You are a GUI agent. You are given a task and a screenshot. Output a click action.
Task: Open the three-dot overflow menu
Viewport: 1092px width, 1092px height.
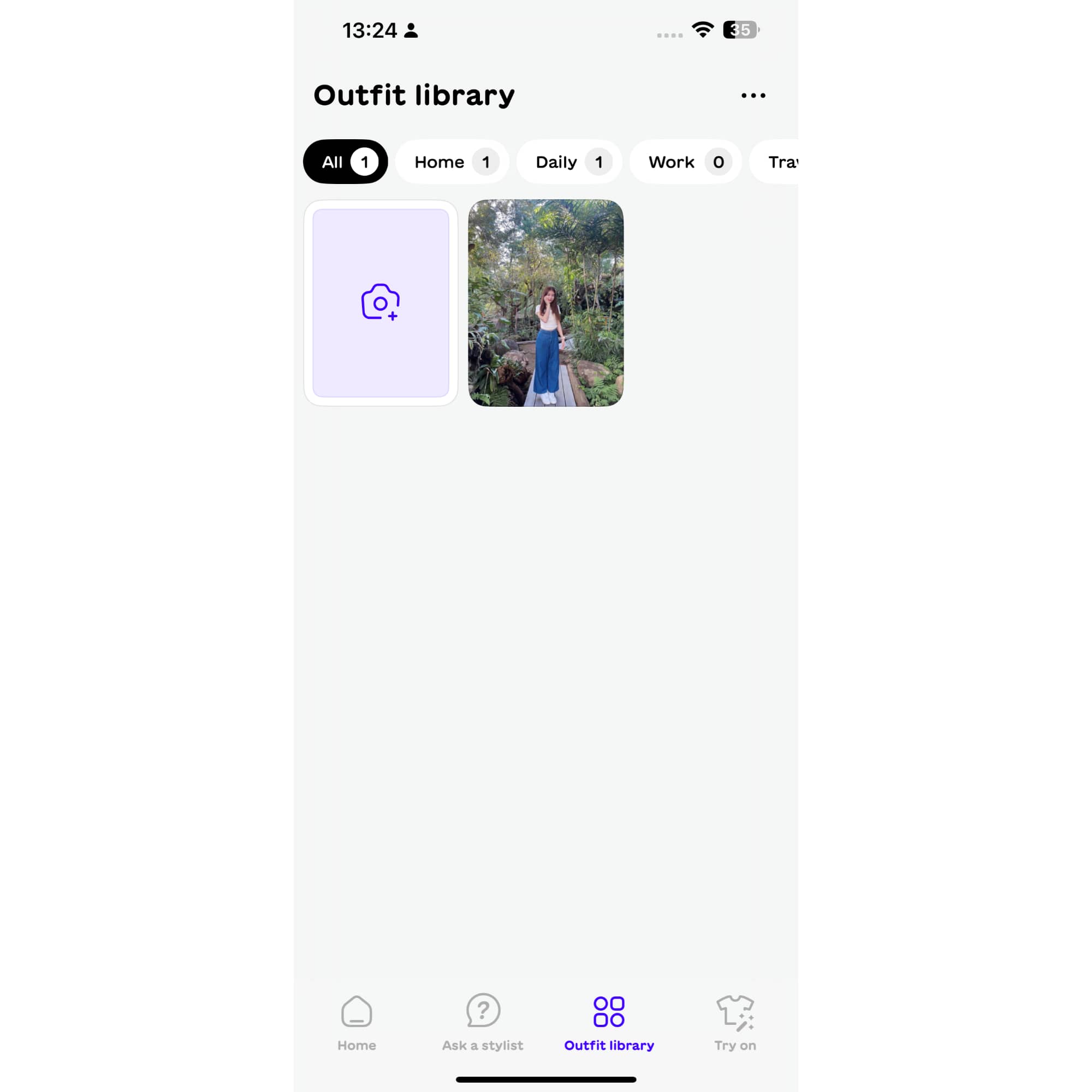(753, 96)
